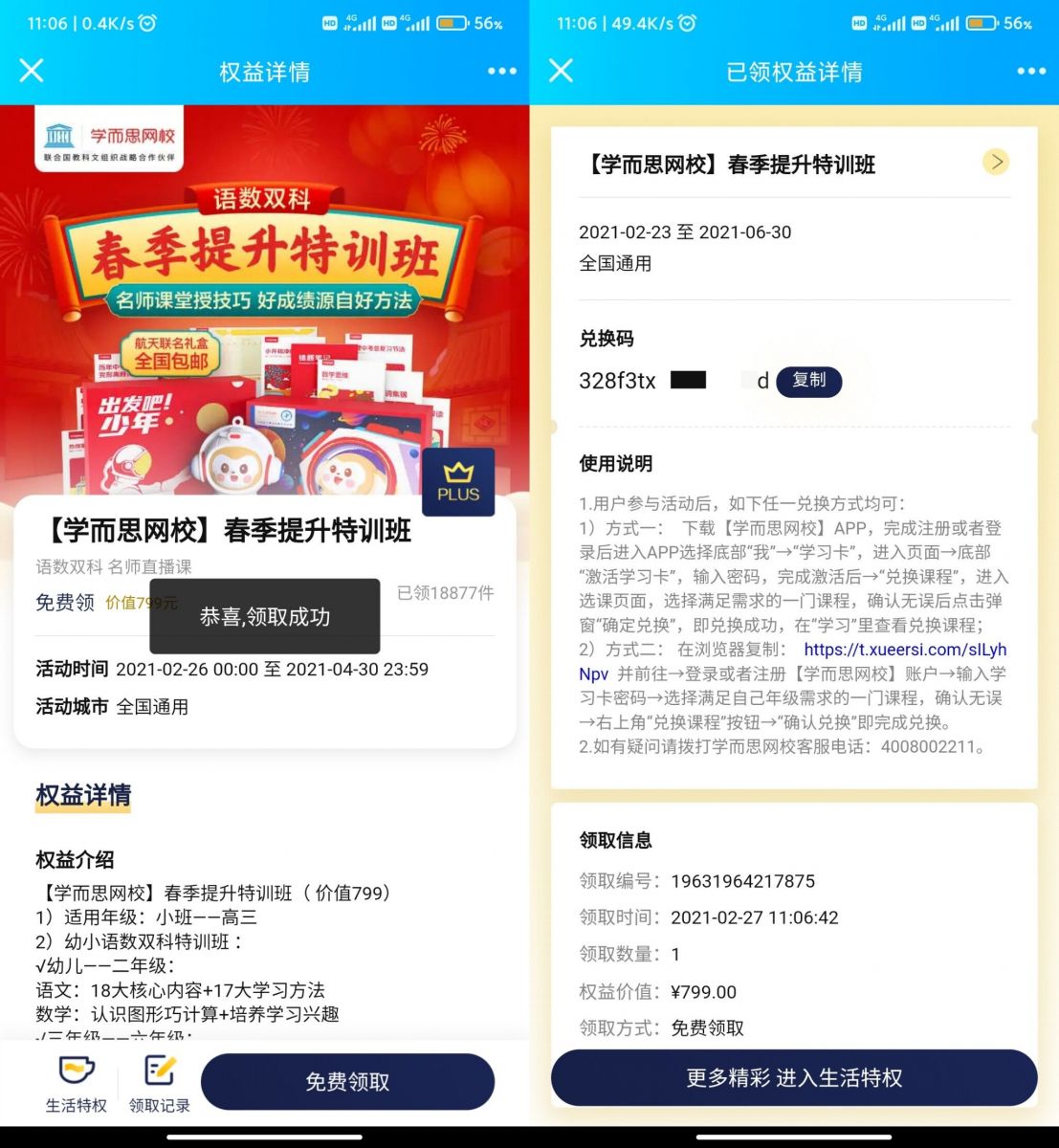
Task: Close the 权益详情 page
Action: (x=32, y=71)
